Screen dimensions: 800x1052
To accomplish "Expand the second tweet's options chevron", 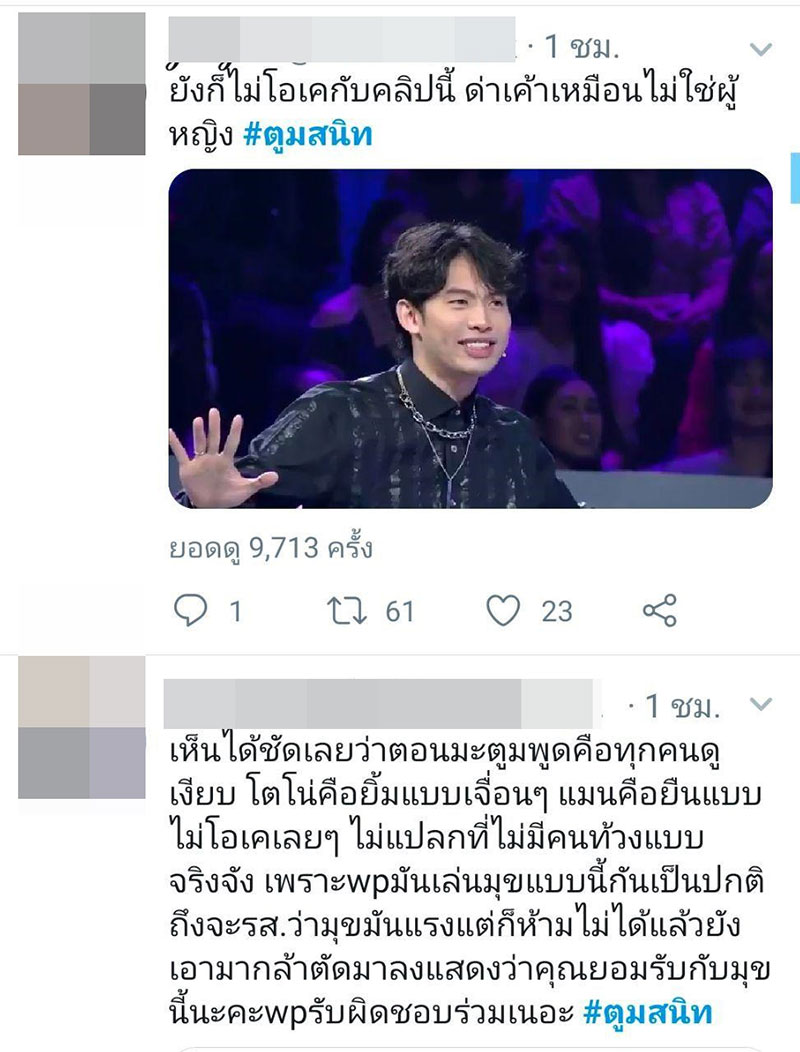I will click(x=761, y=707).
